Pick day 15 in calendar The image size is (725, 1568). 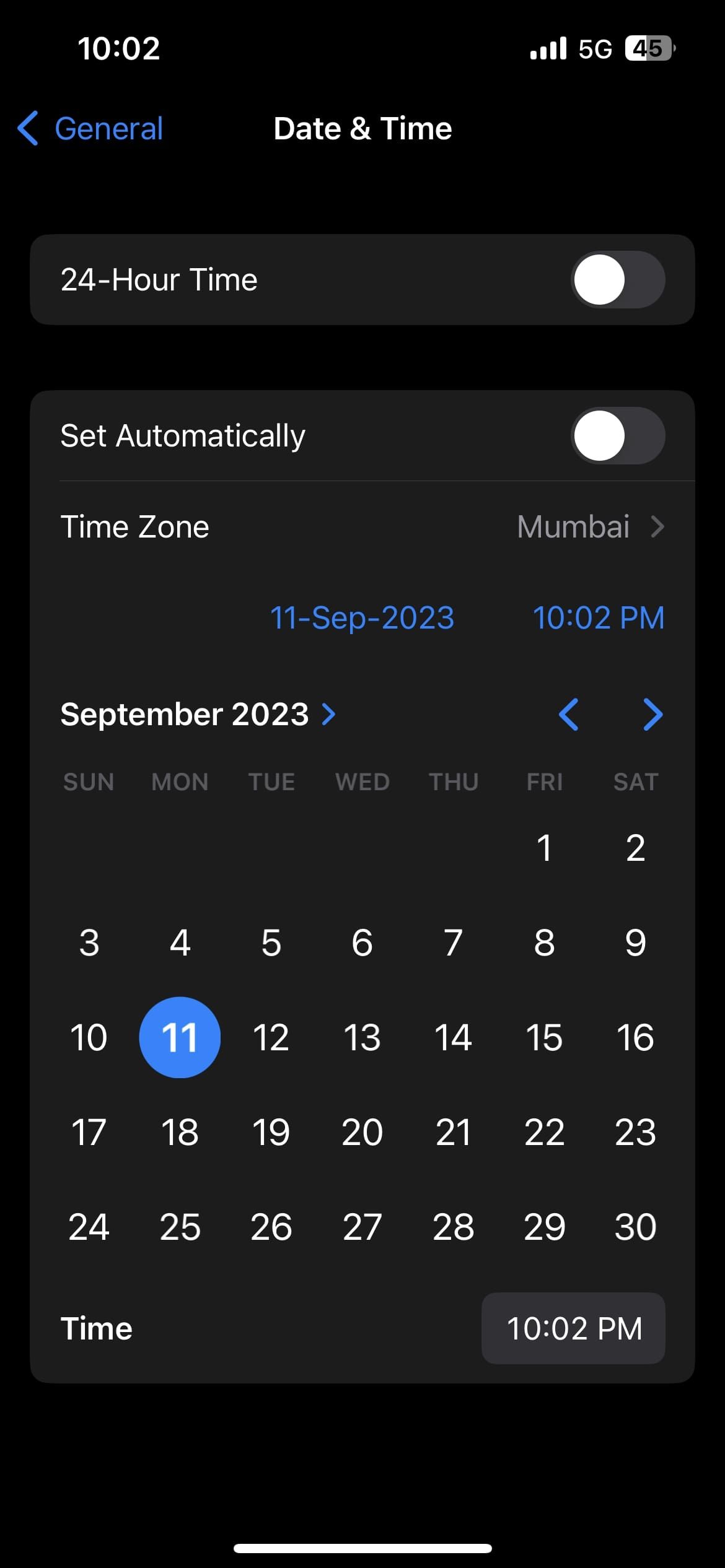[x=544, y=1037]
